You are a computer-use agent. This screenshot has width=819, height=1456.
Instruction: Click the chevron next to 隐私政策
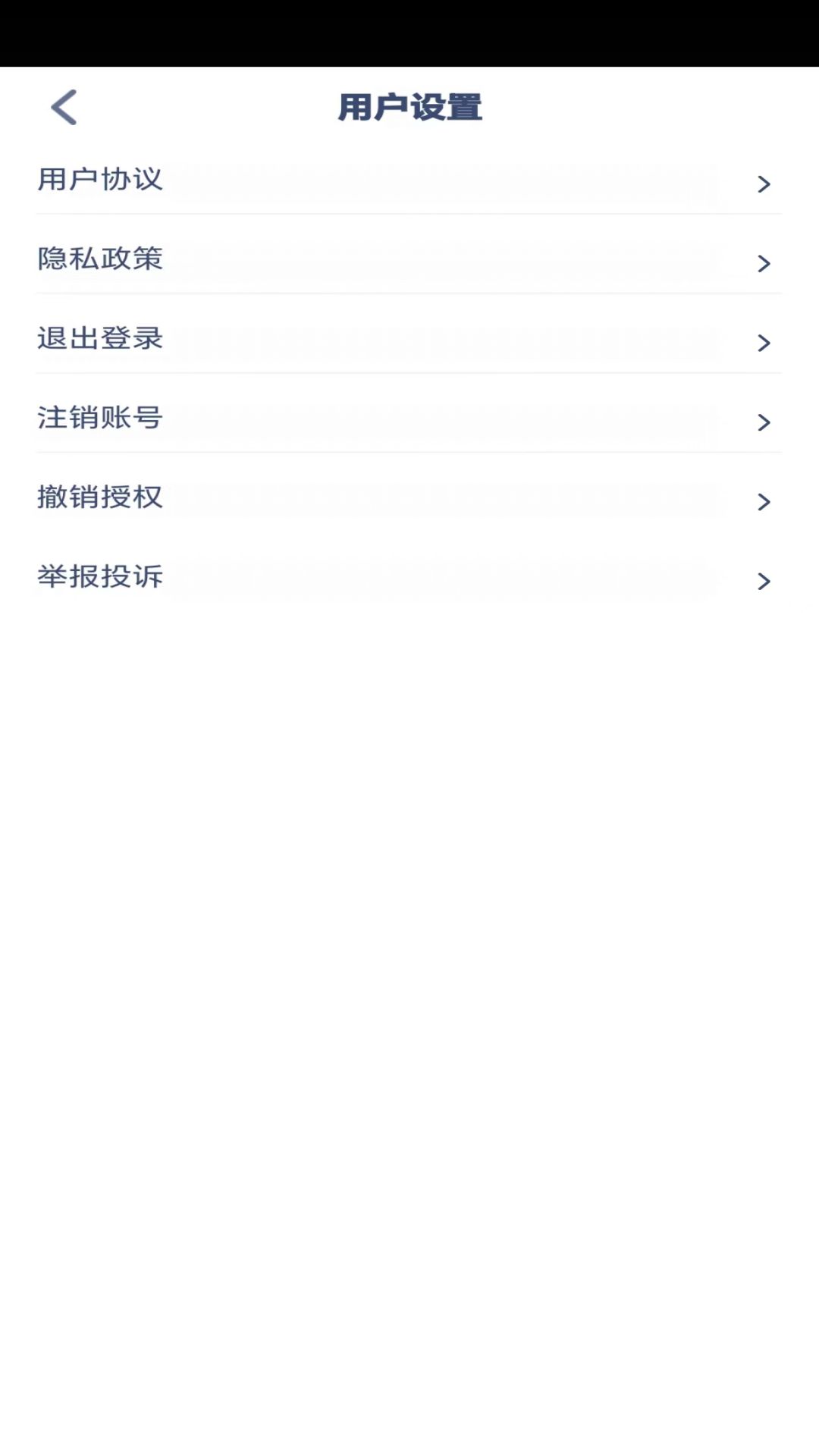click(x=764, y=263)
